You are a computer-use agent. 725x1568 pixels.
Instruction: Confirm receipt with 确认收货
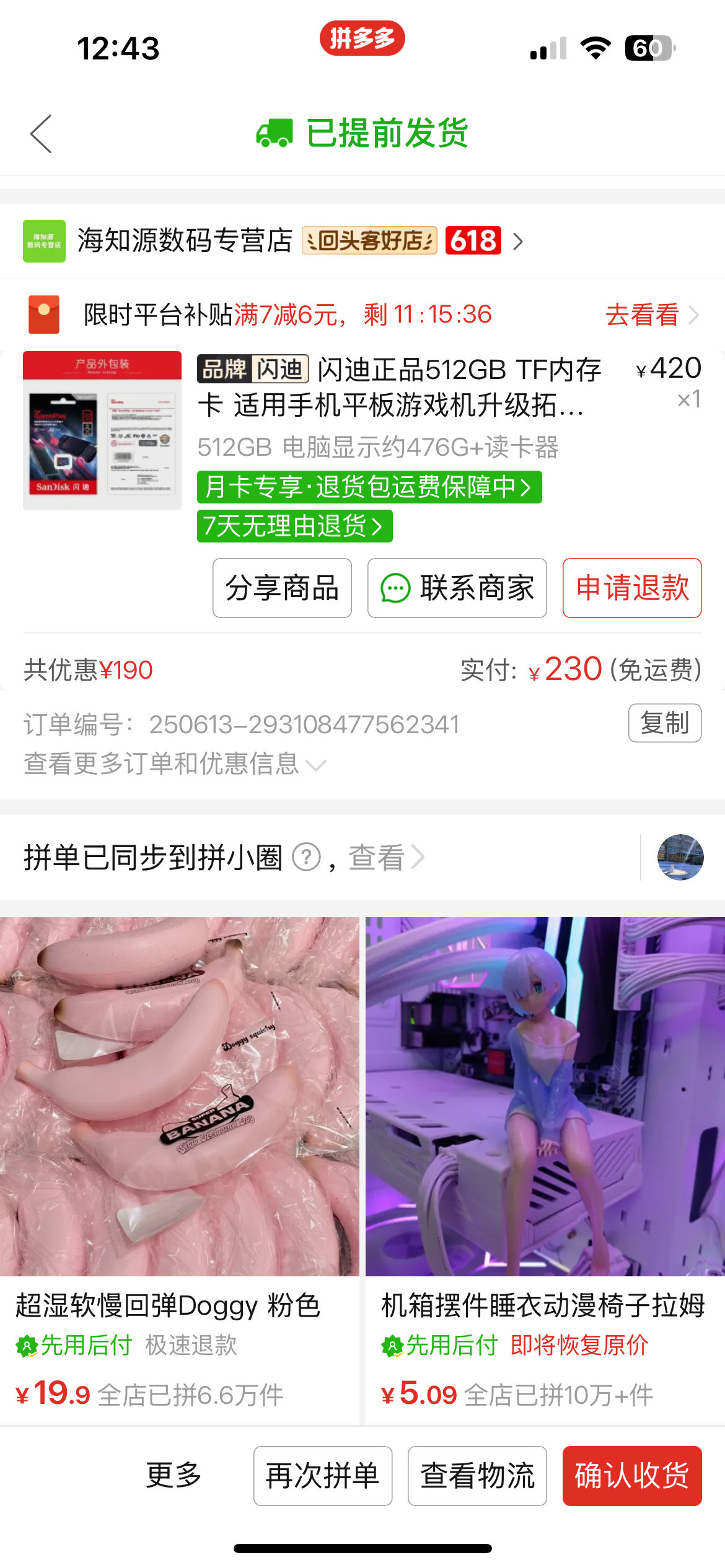click(631, 1476)
